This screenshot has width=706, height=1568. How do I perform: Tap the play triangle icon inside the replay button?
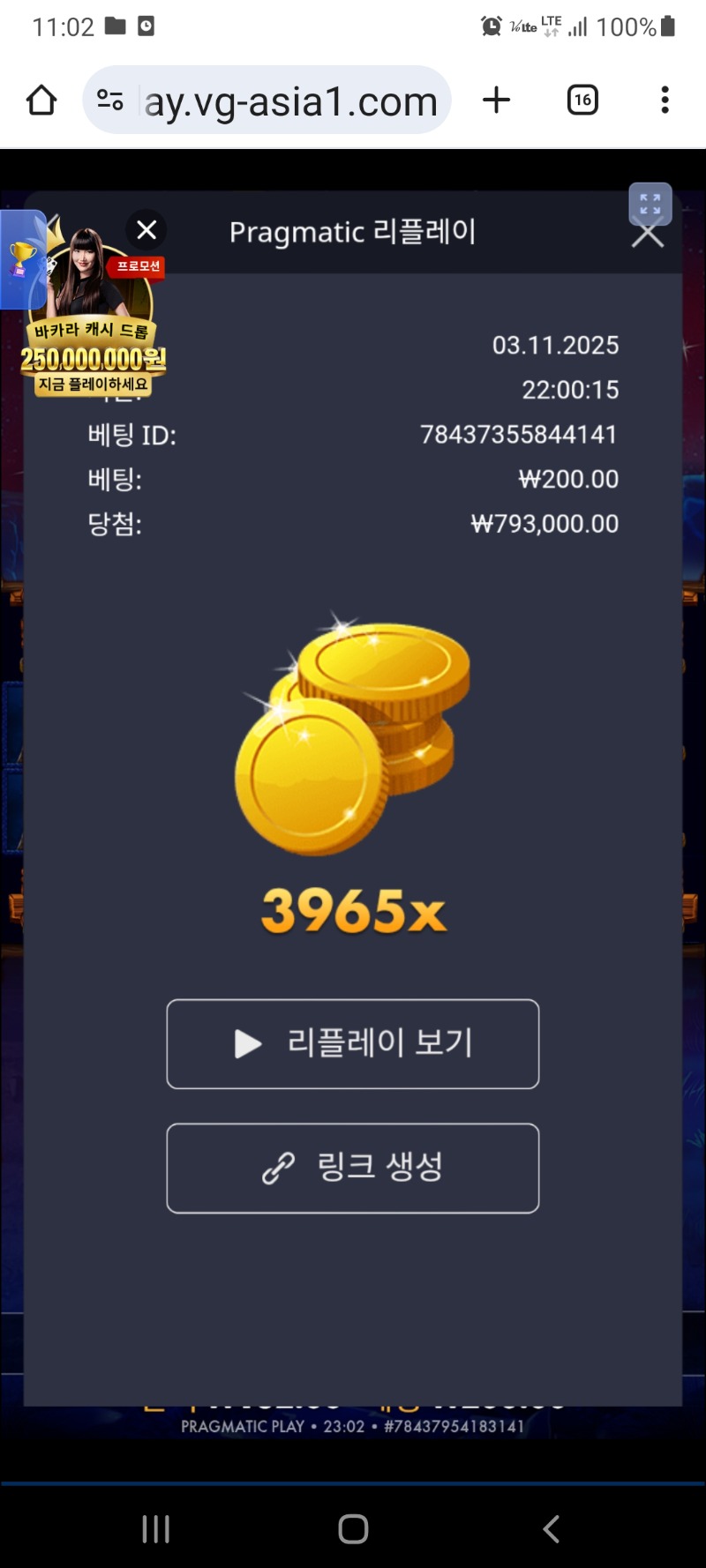click(245, 1044)
